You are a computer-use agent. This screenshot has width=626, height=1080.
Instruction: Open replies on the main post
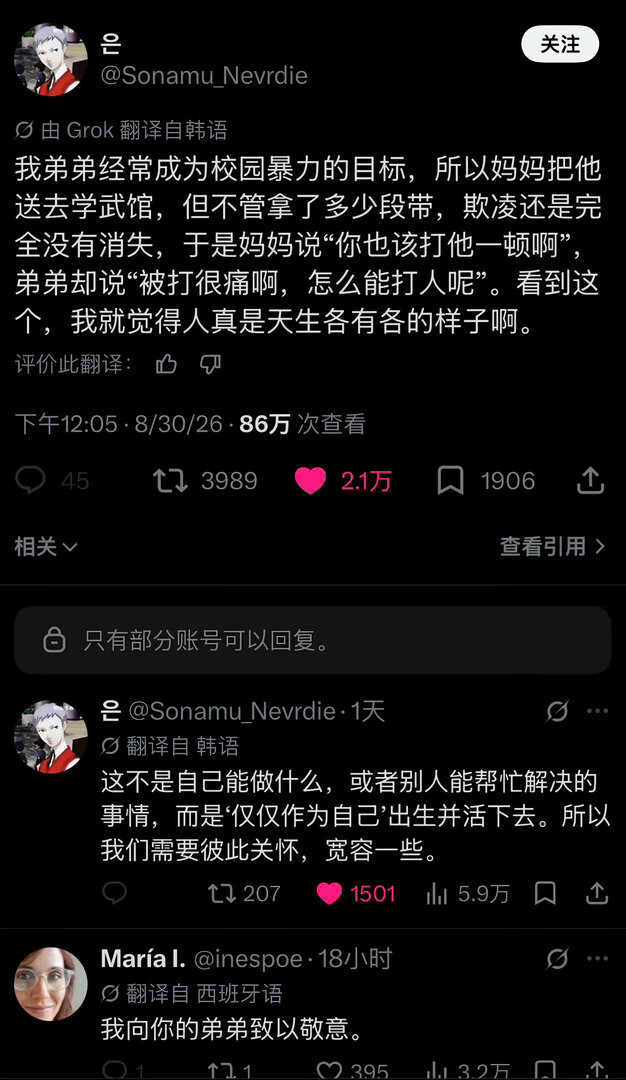coord(30,480)
